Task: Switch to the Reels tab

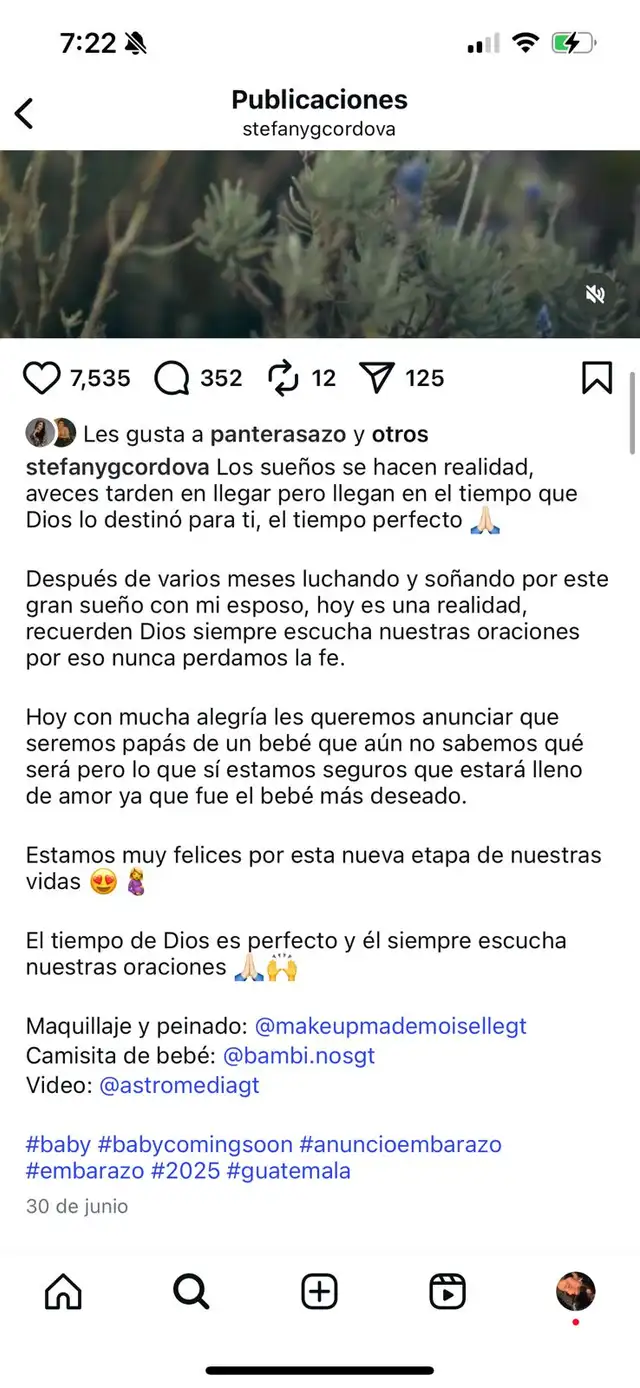Action: [x=447, y=1292]
